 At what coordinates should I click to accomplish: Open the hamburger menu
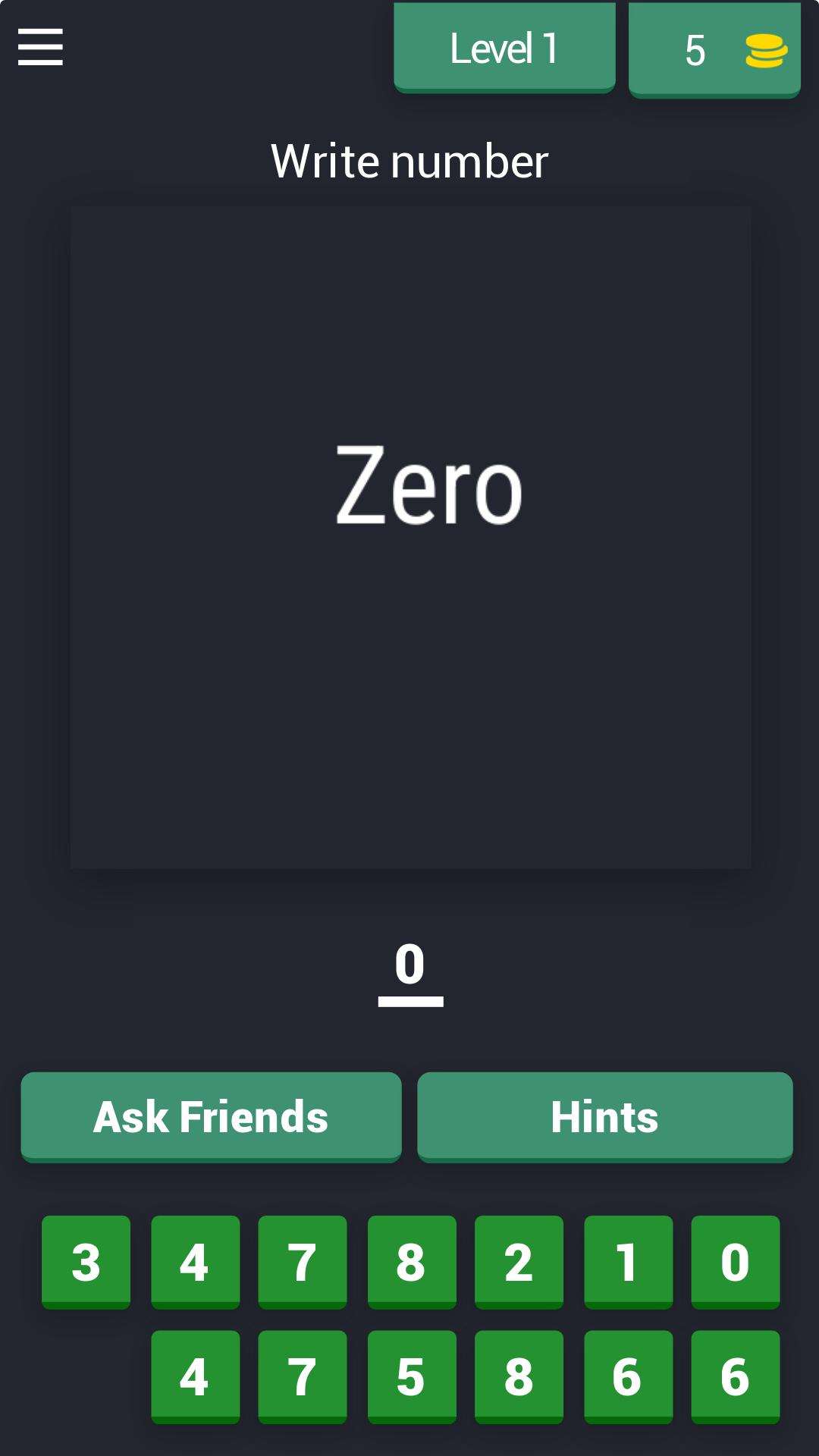40,47
